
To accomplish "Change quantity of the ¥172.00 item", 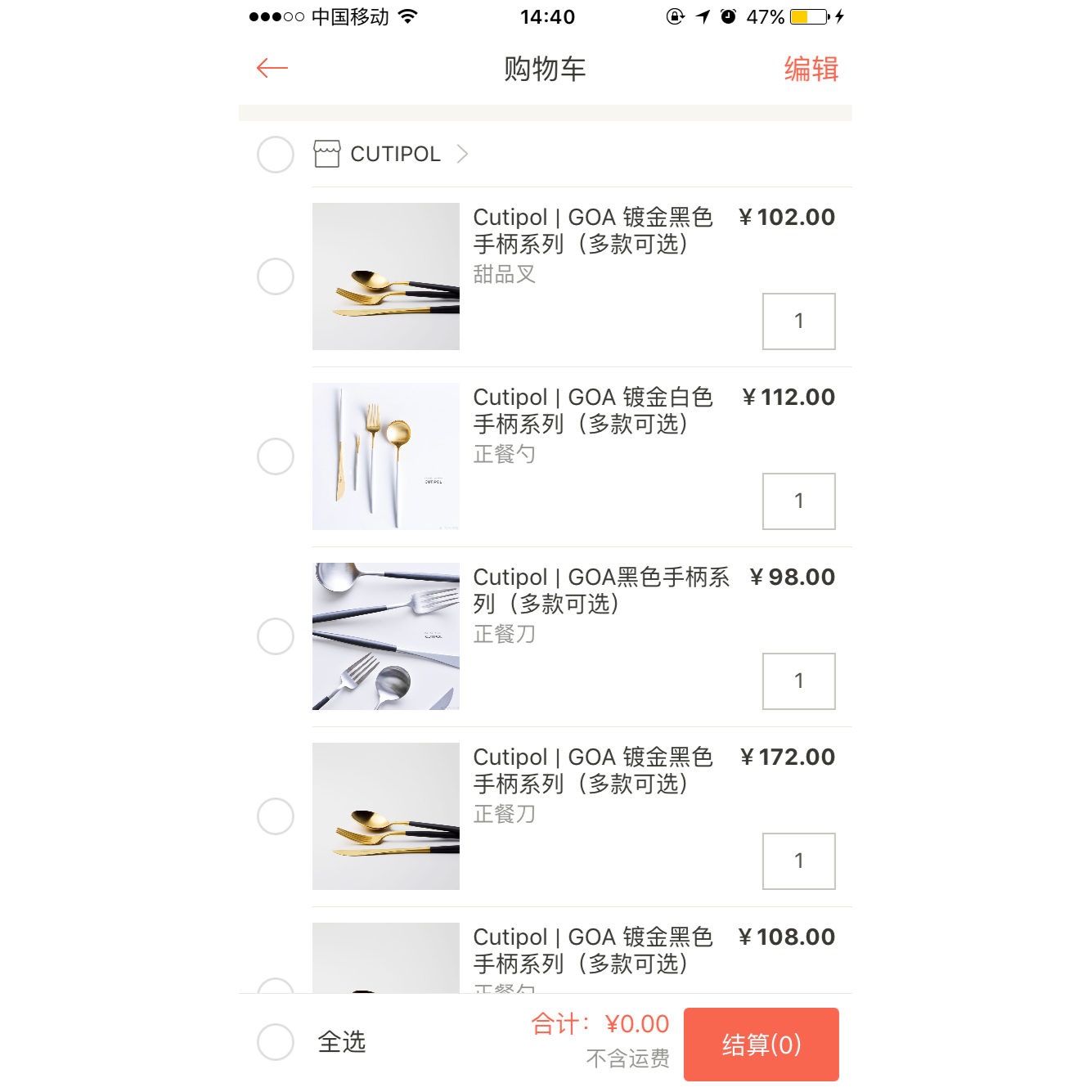I will click(798, 861).
